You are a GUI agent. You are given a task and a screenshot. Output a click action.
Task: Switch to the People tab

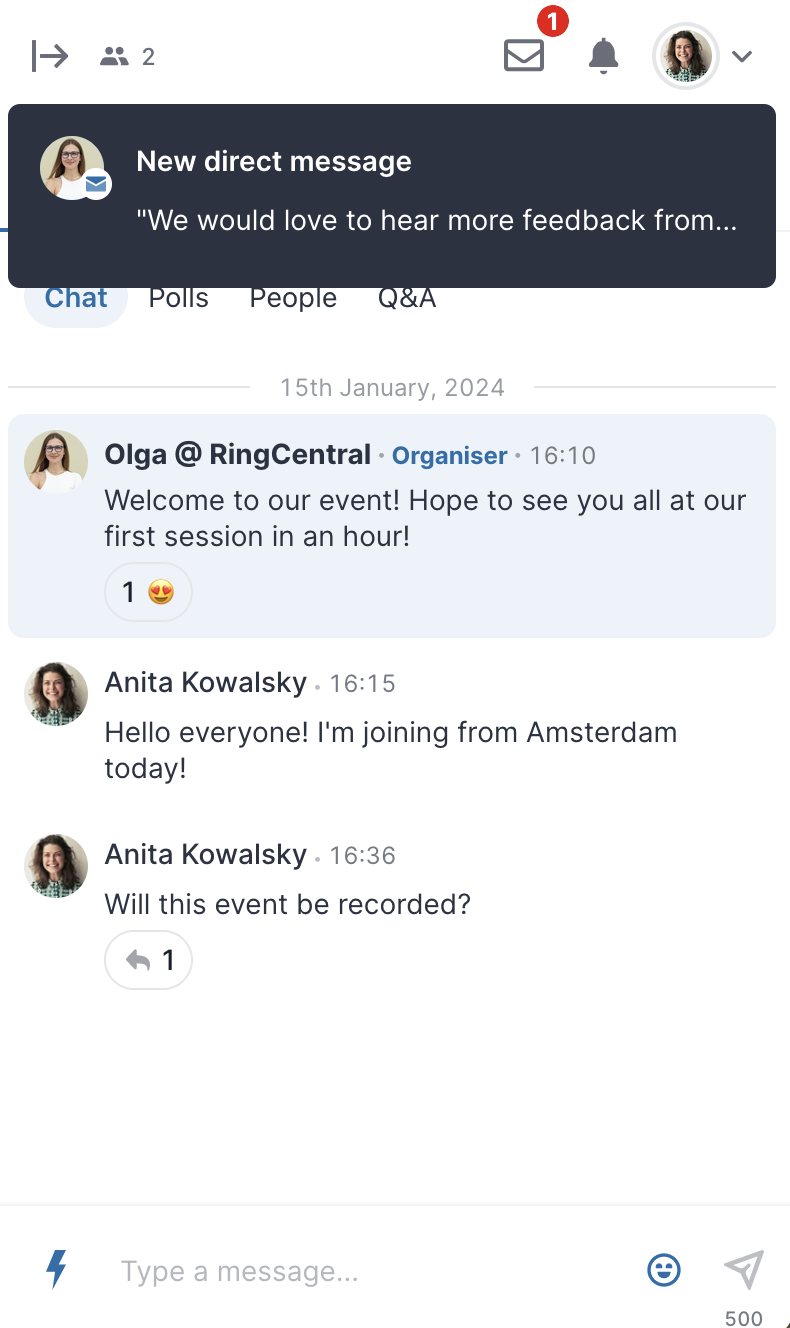(x=293, y=298)
